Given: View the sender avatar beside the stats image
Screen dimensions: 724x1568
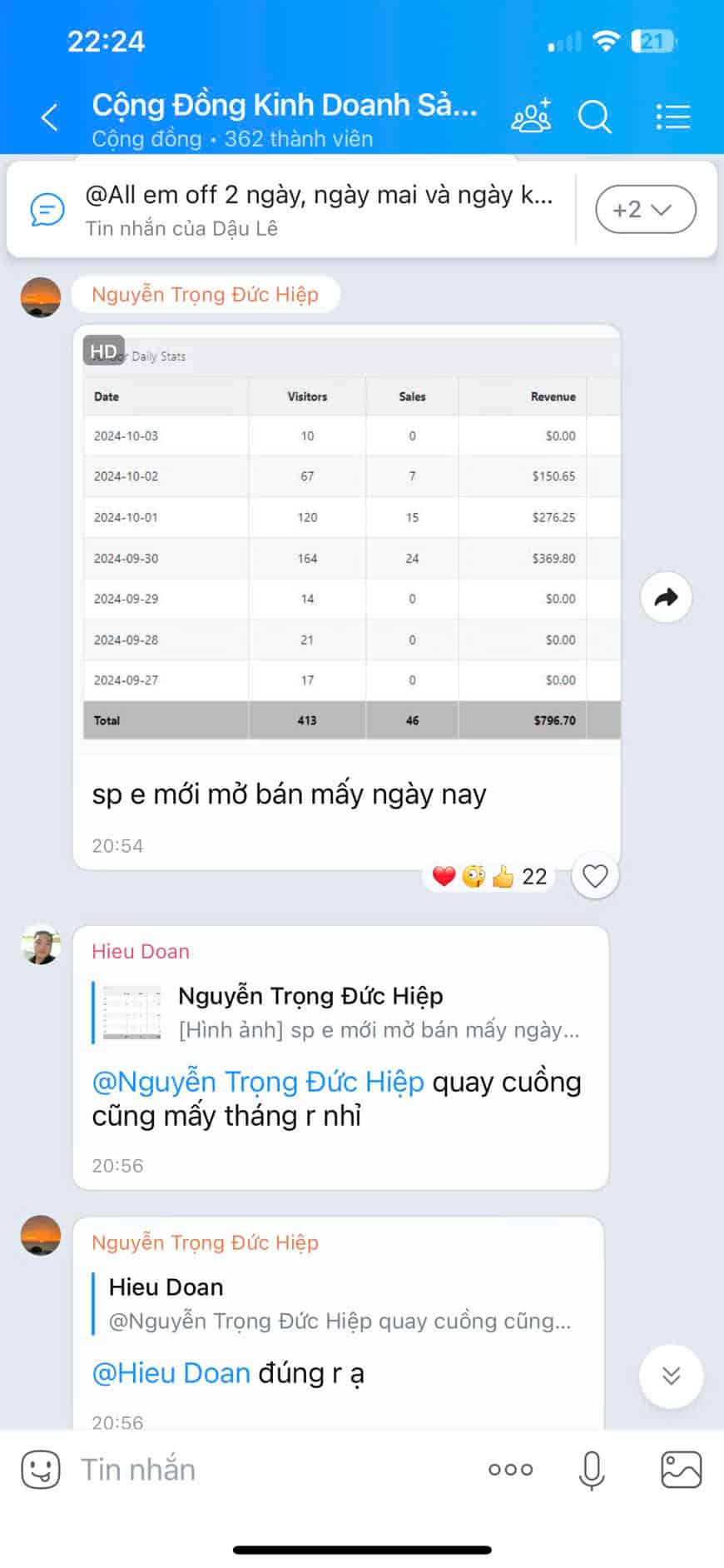Looking at the screenshot, I should 41,297.
